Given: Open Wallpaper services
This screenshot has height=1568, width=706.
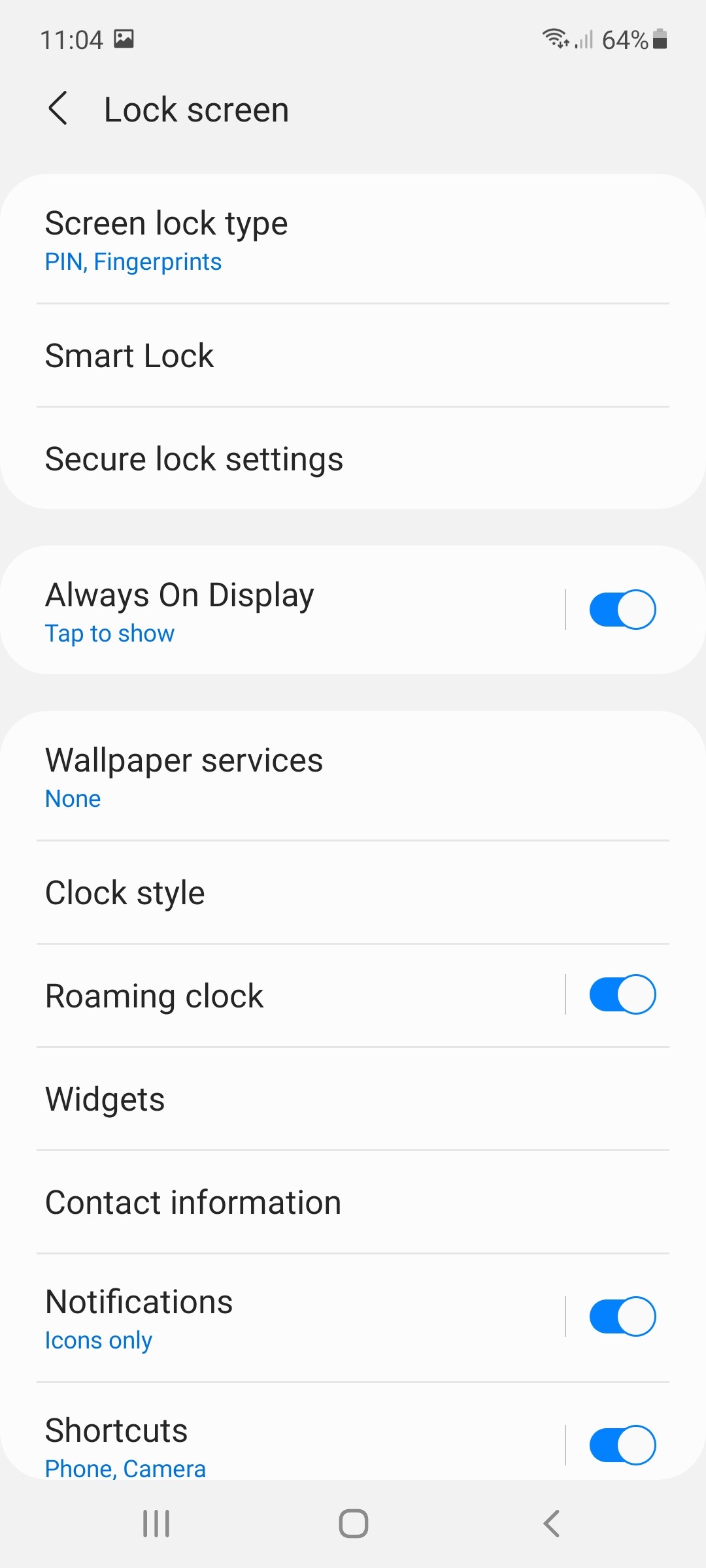Looking at the screenshot, I should [353, 776].
